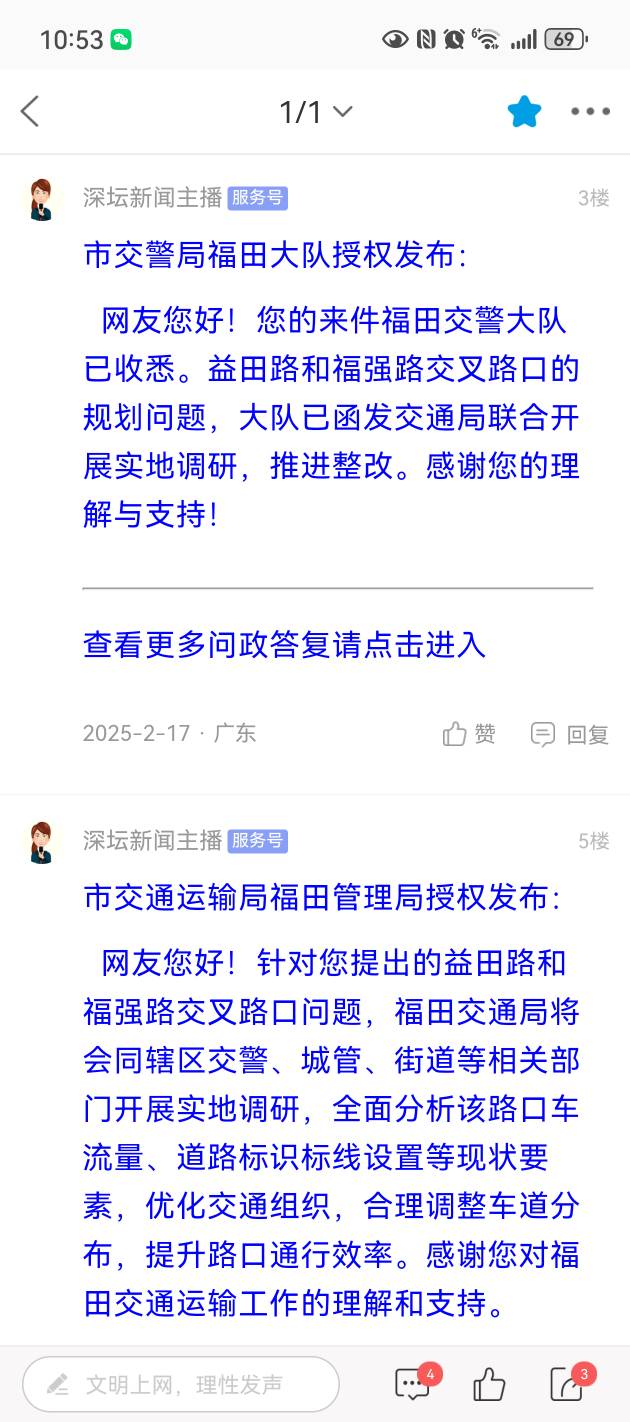Toggle the blue star favorite icon
This screenshot has width=630, height=1422.
[x=524, y=111]
